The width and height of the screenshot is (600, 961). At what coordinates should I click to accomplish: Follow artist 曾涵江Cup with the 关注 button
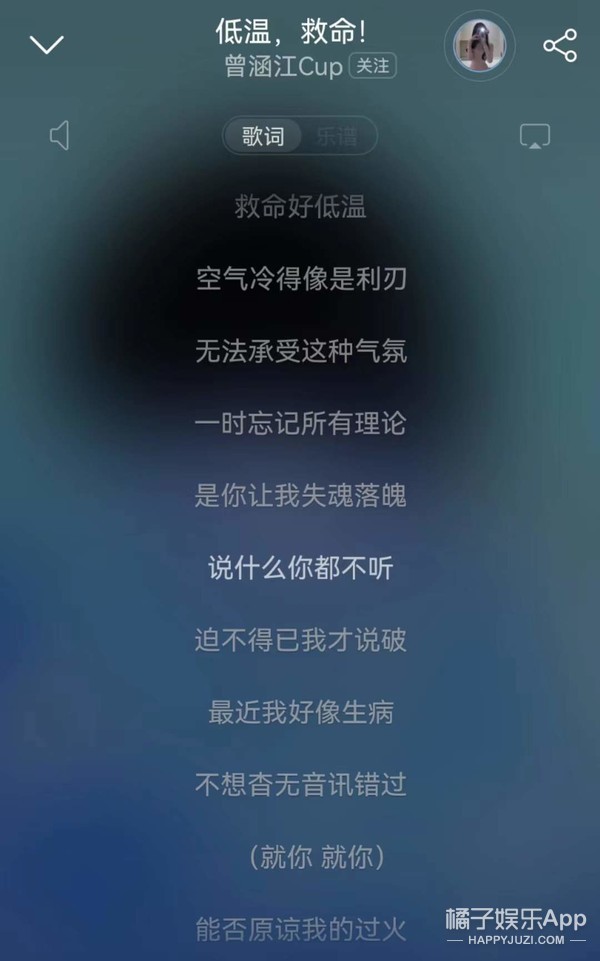coord(373,66)
